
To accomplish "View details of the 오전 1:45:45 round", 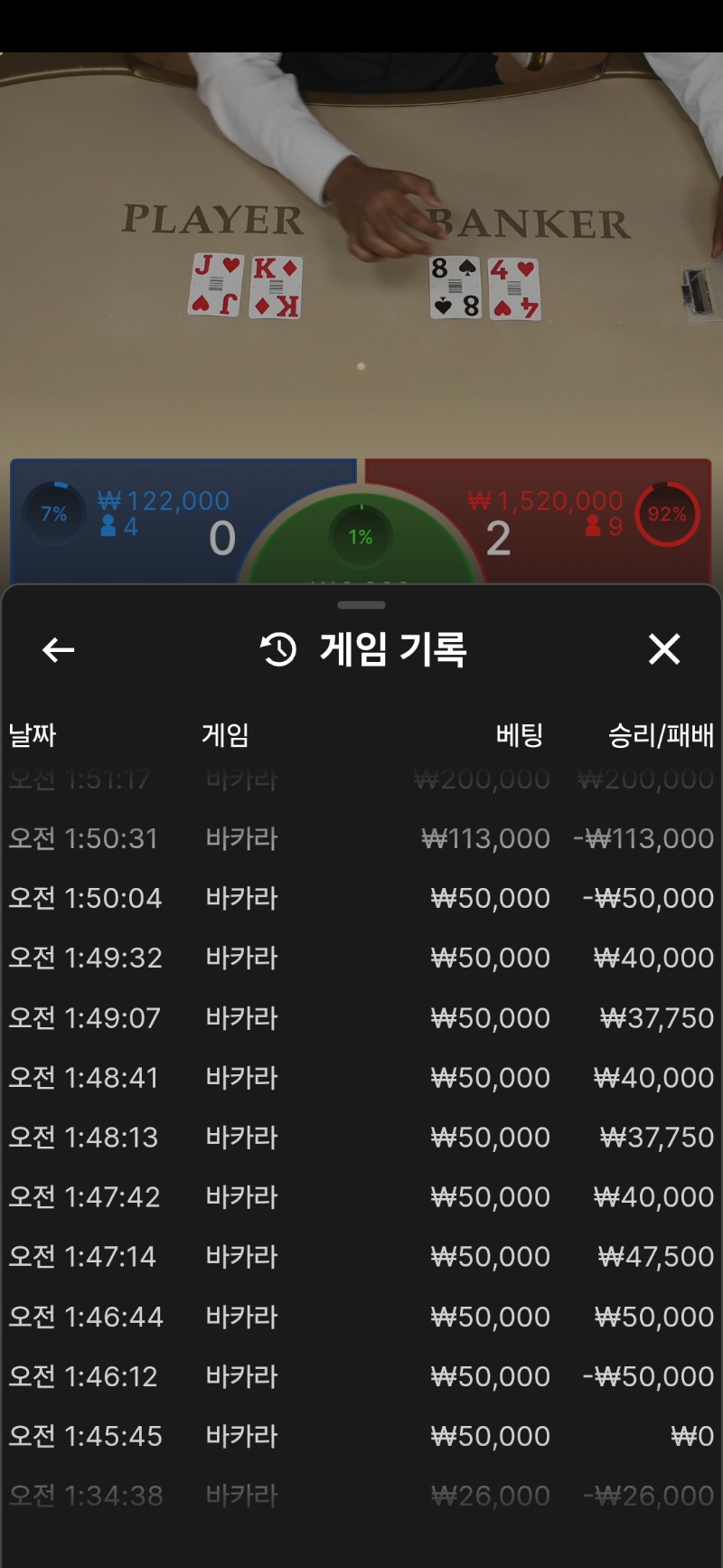I will click(361, 1436).
